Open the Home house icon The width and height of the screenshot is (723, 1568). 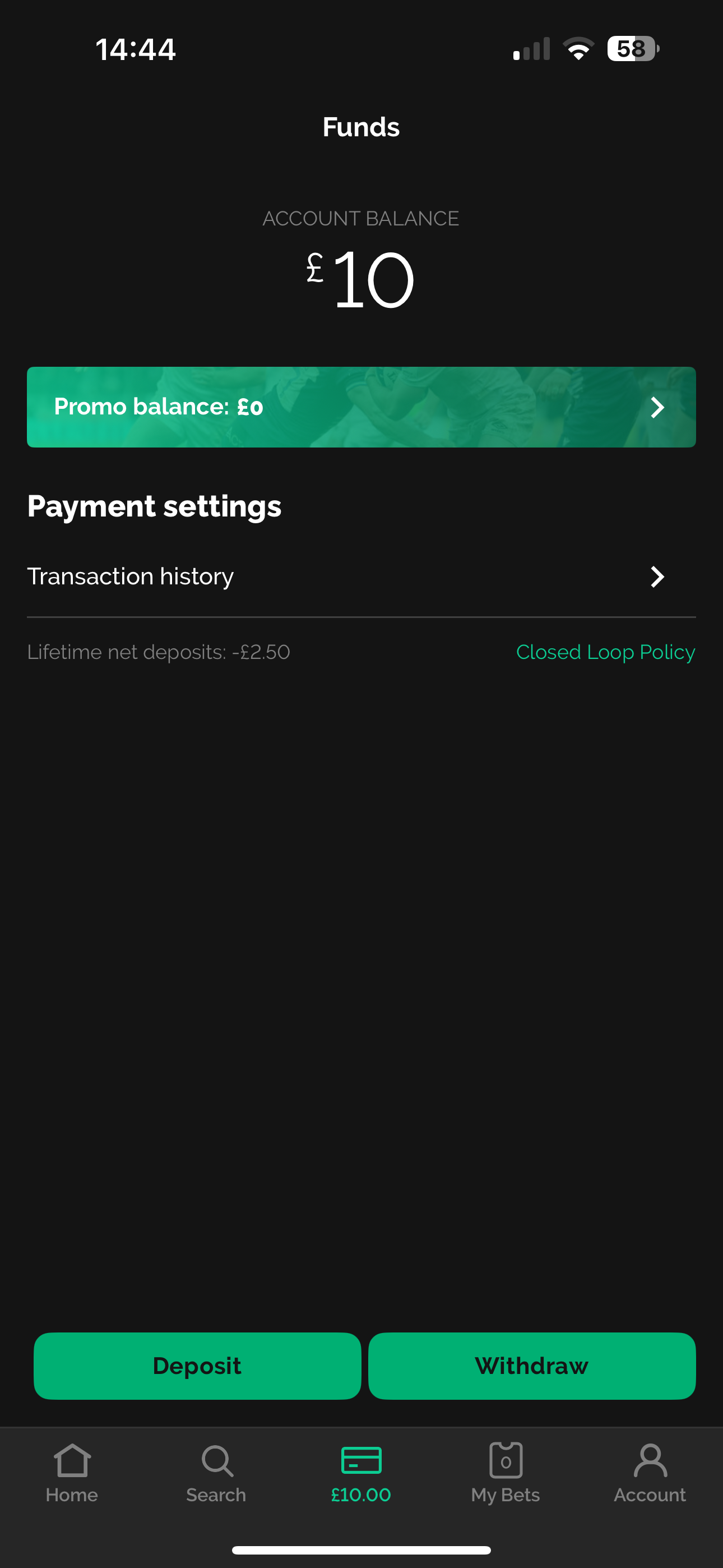[x=71, y=1461]
